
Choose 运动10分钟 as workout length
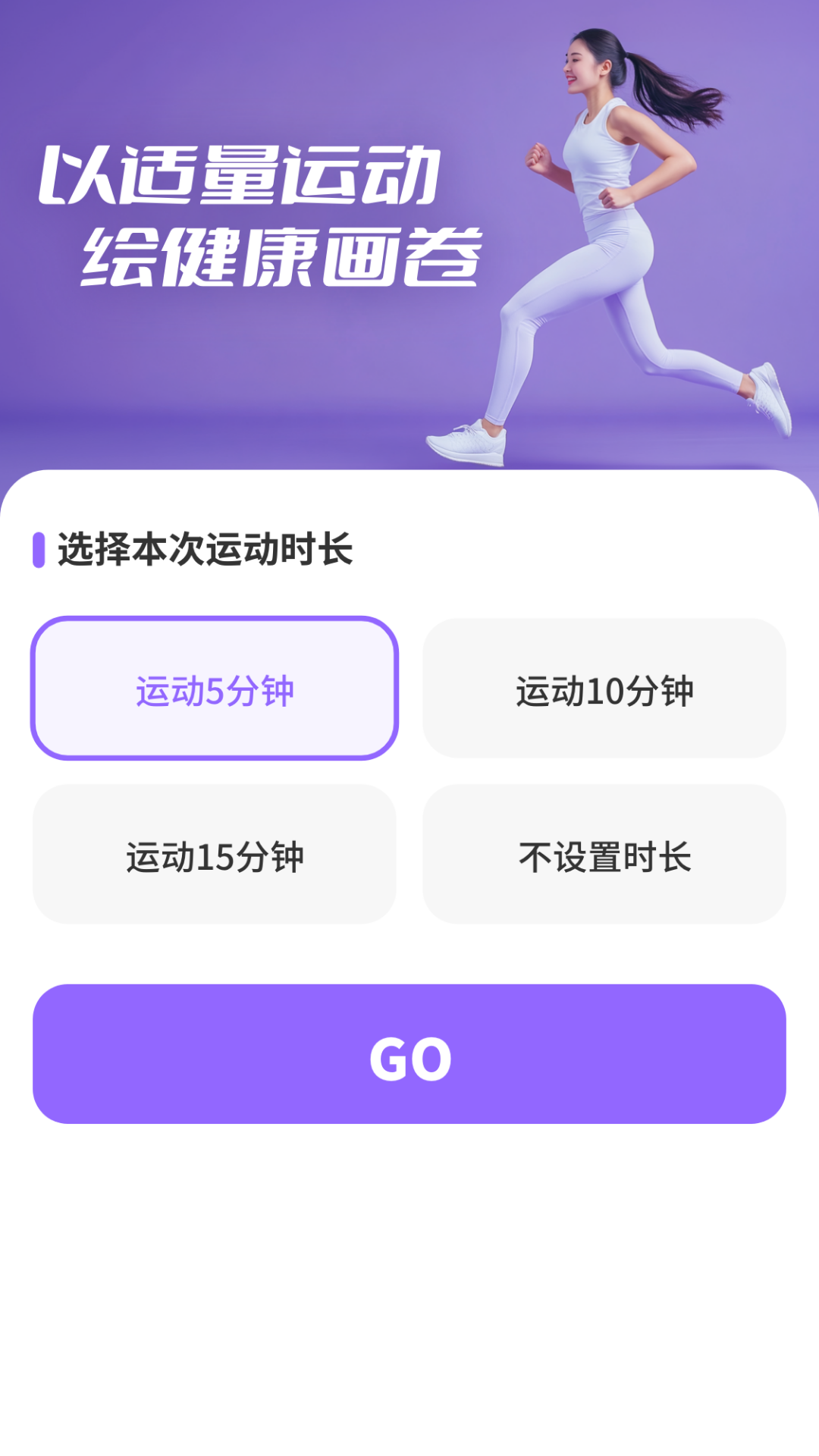point(604,689)
